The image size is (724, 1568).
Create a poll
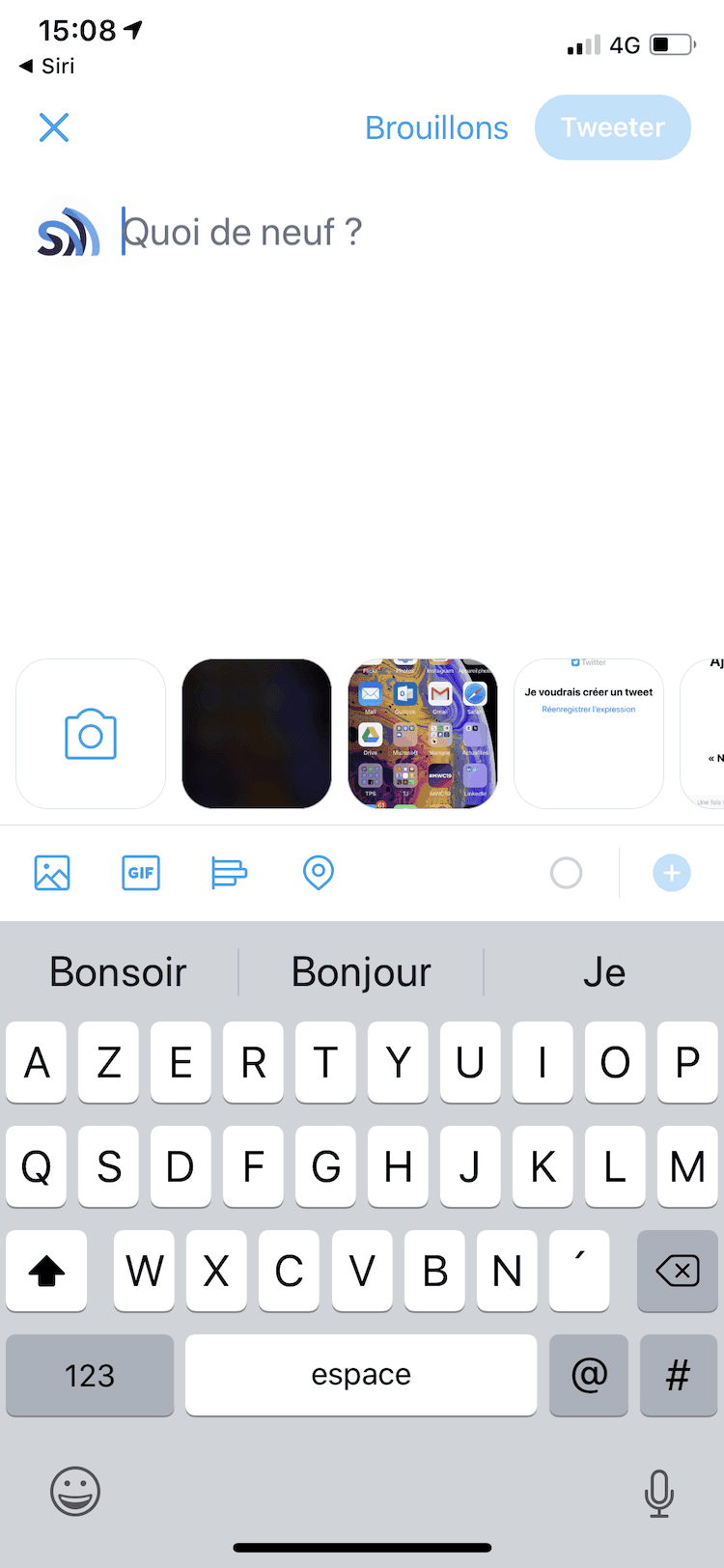point(229,873)
